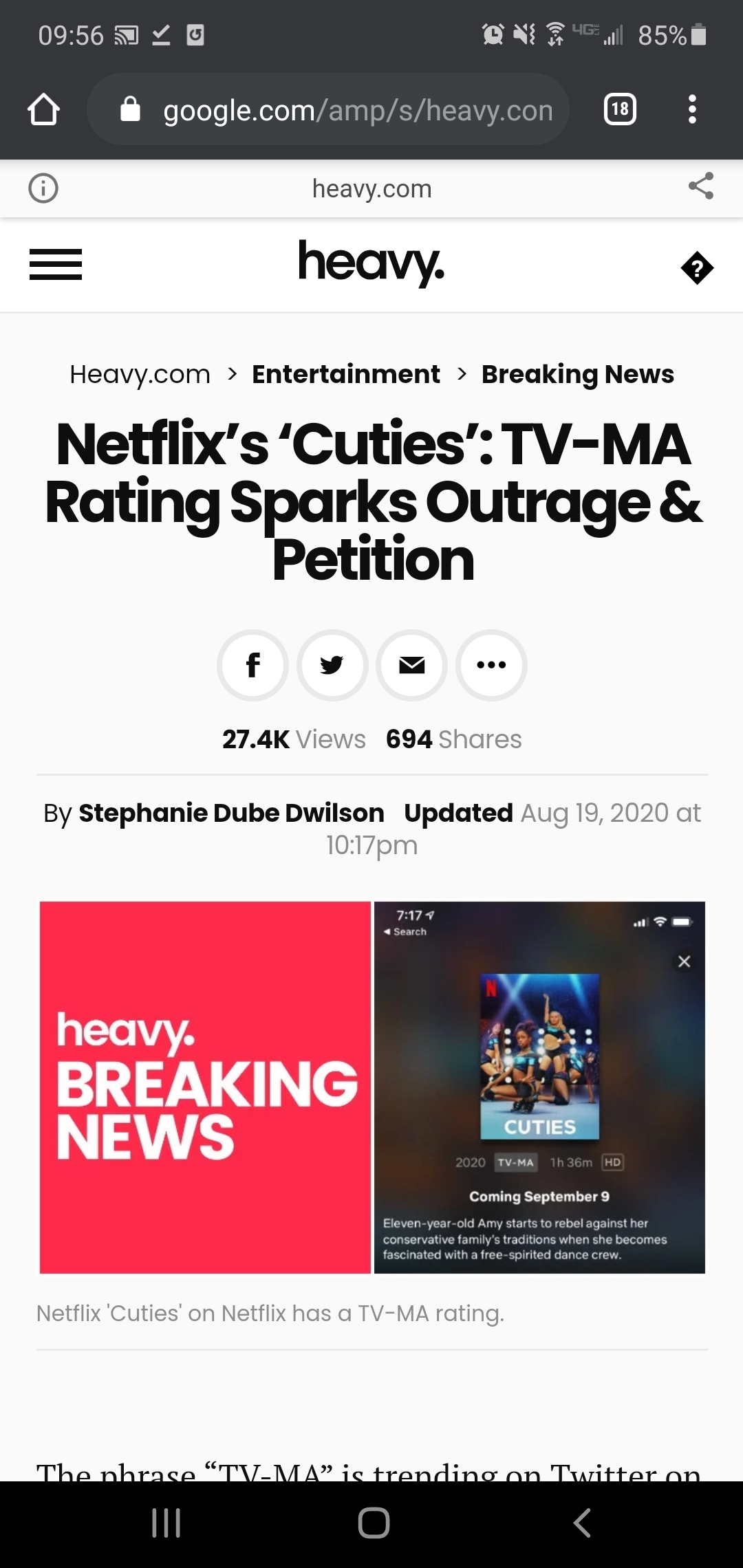The height and width of the screenshot is (1568, 743).
Task: Open the heavy. site logo homepage
Action: (371, 263)
